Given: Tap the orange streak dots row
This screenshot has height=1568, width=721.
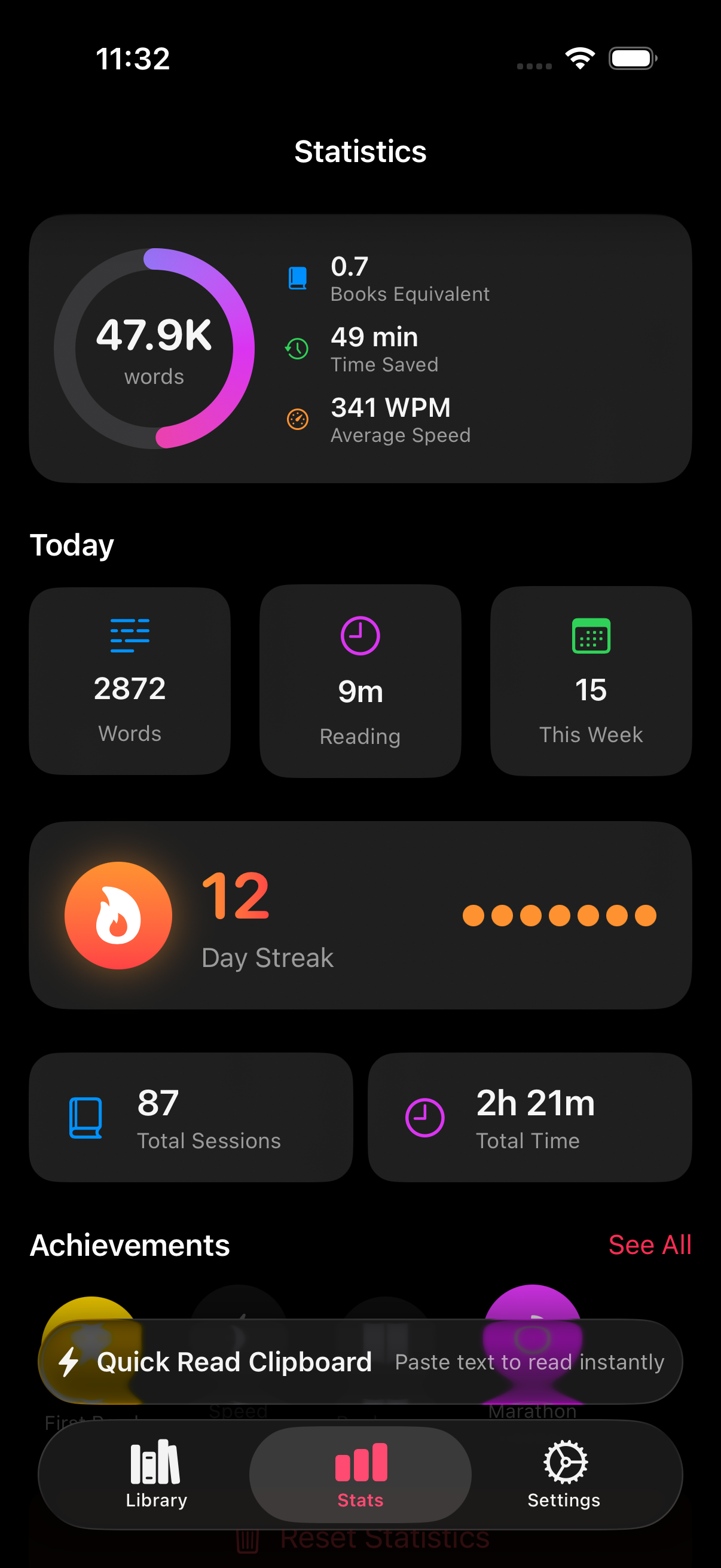Looking at the screenshot, I should click(560, 916).
